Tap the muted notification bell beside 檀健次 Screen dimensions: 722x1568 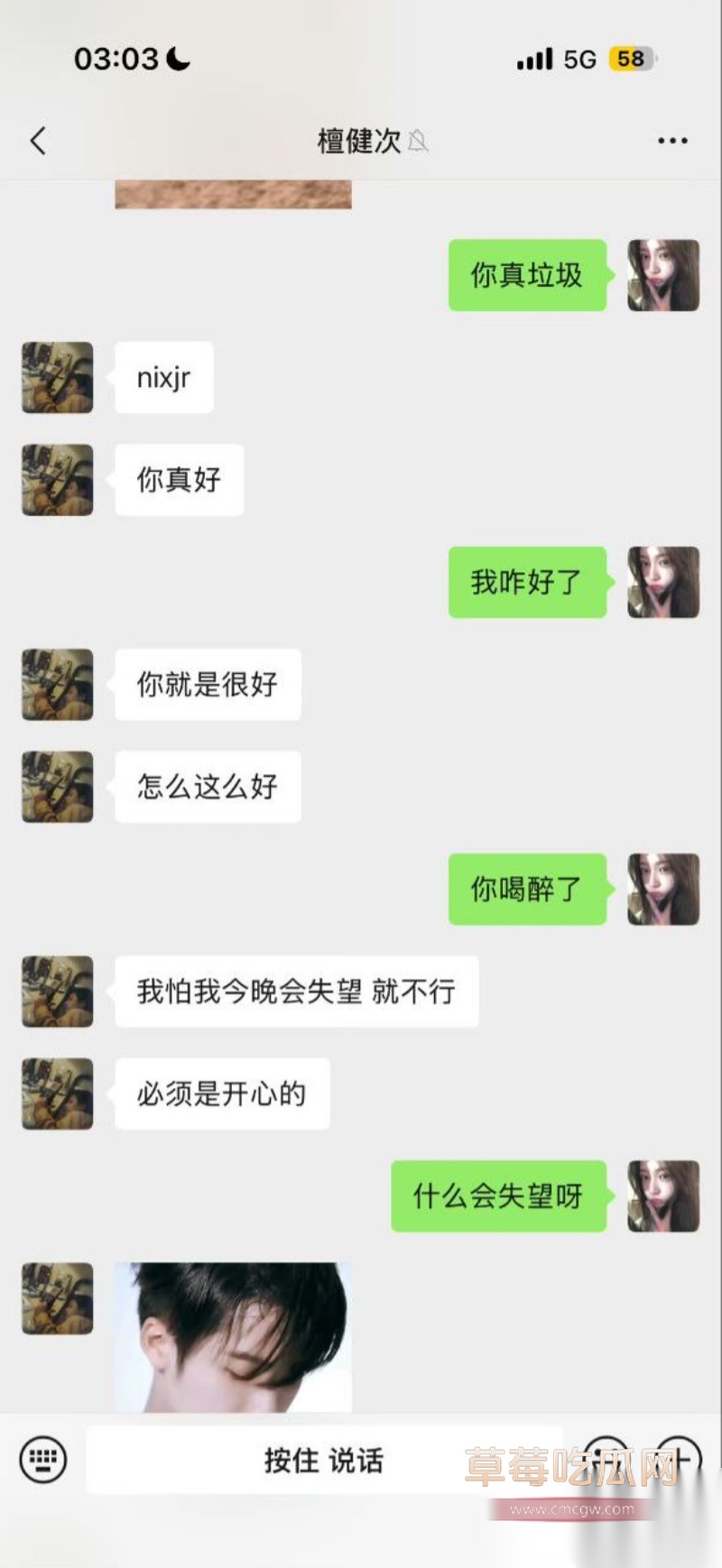[419, 143]
